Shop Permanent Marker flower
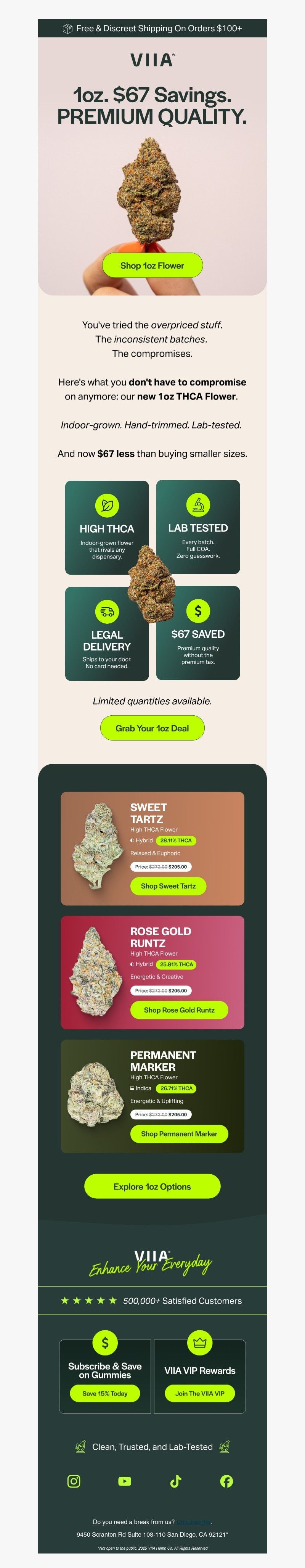Viewport: 305px width, 1568px height. coord(179,1133)
